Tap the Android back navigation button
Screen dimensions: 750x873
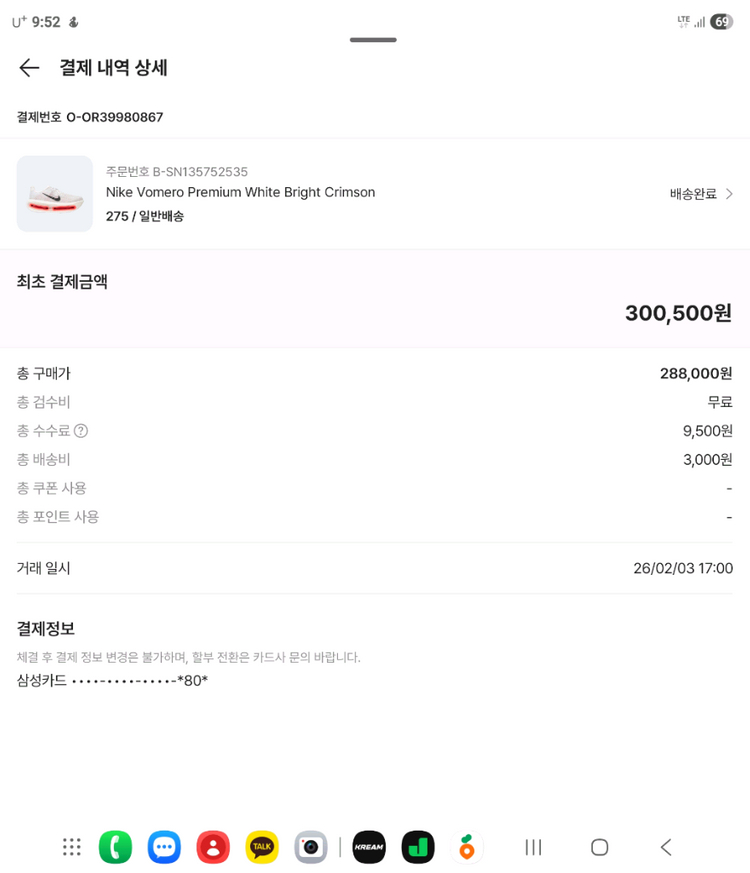pos(665,847)
